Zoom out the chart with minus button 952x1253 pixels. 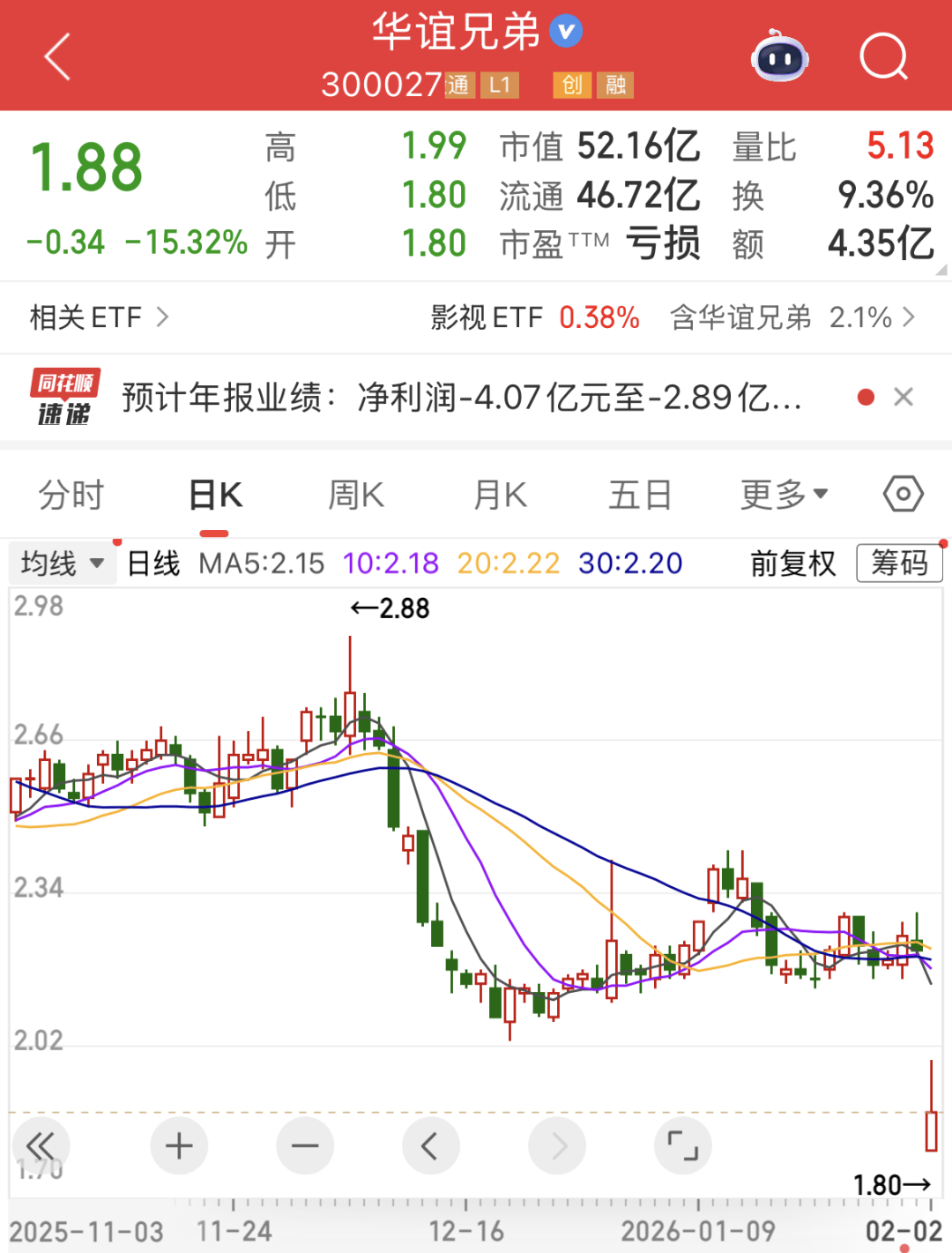[305, 1146]
